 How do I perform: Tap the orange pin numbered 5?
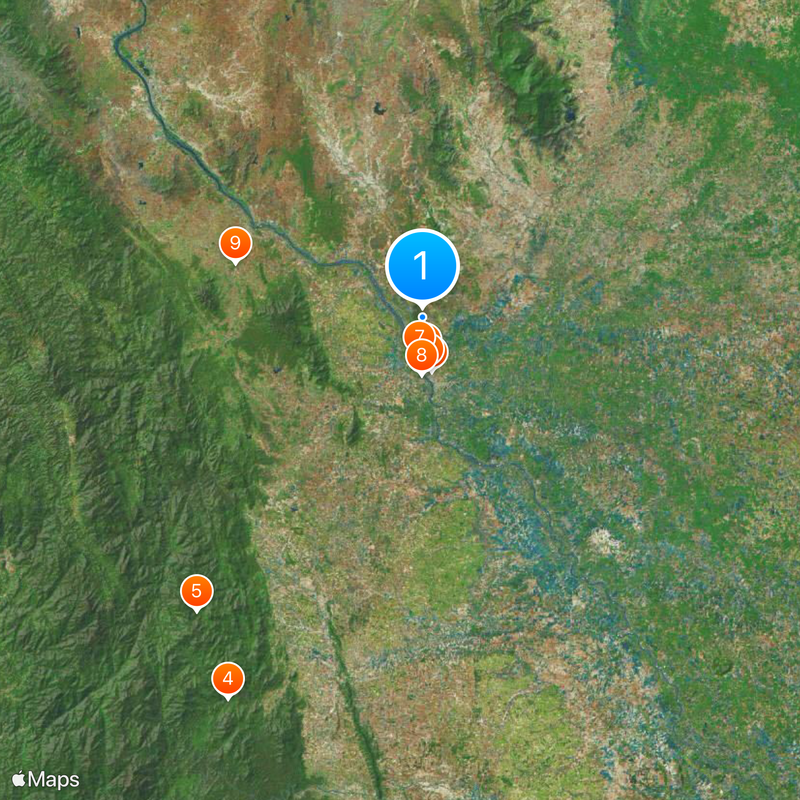197,591
